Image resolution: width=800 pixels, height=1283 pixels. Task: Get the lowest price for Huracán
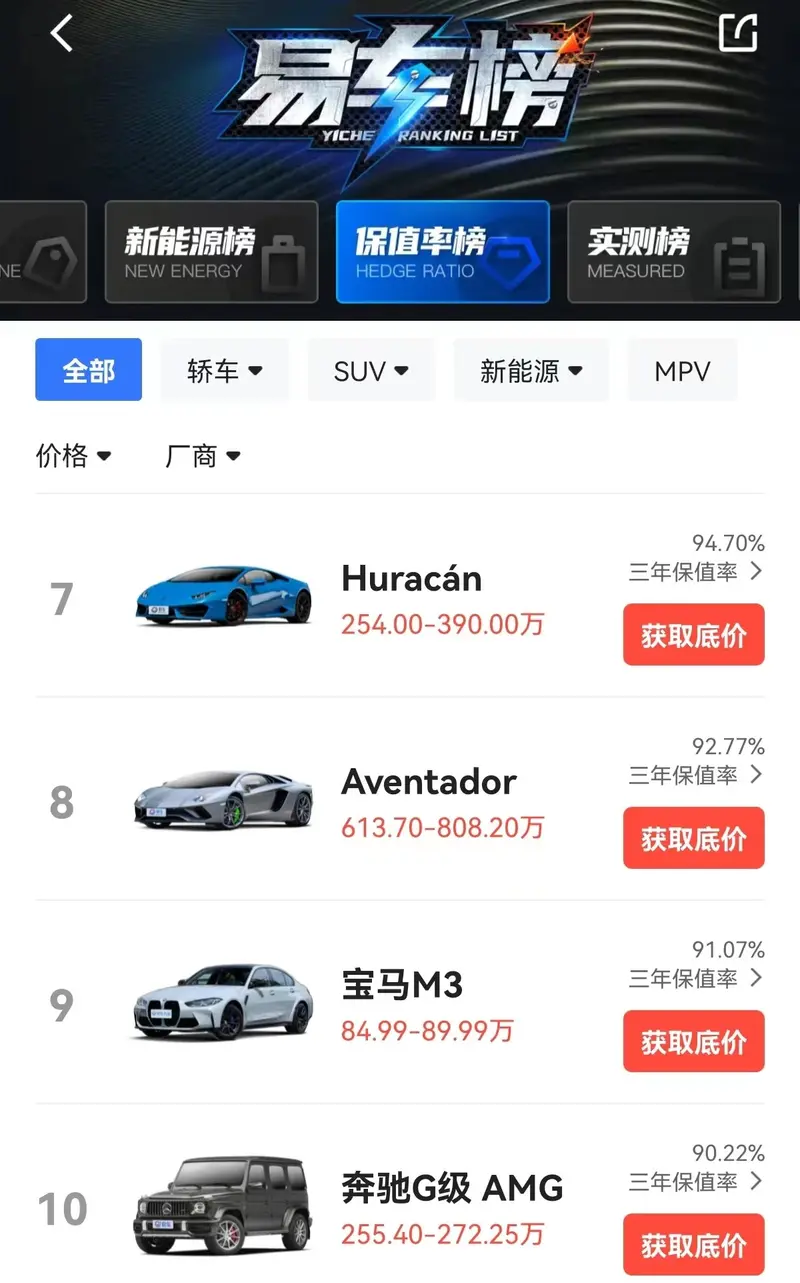click(x=693, y=635)
